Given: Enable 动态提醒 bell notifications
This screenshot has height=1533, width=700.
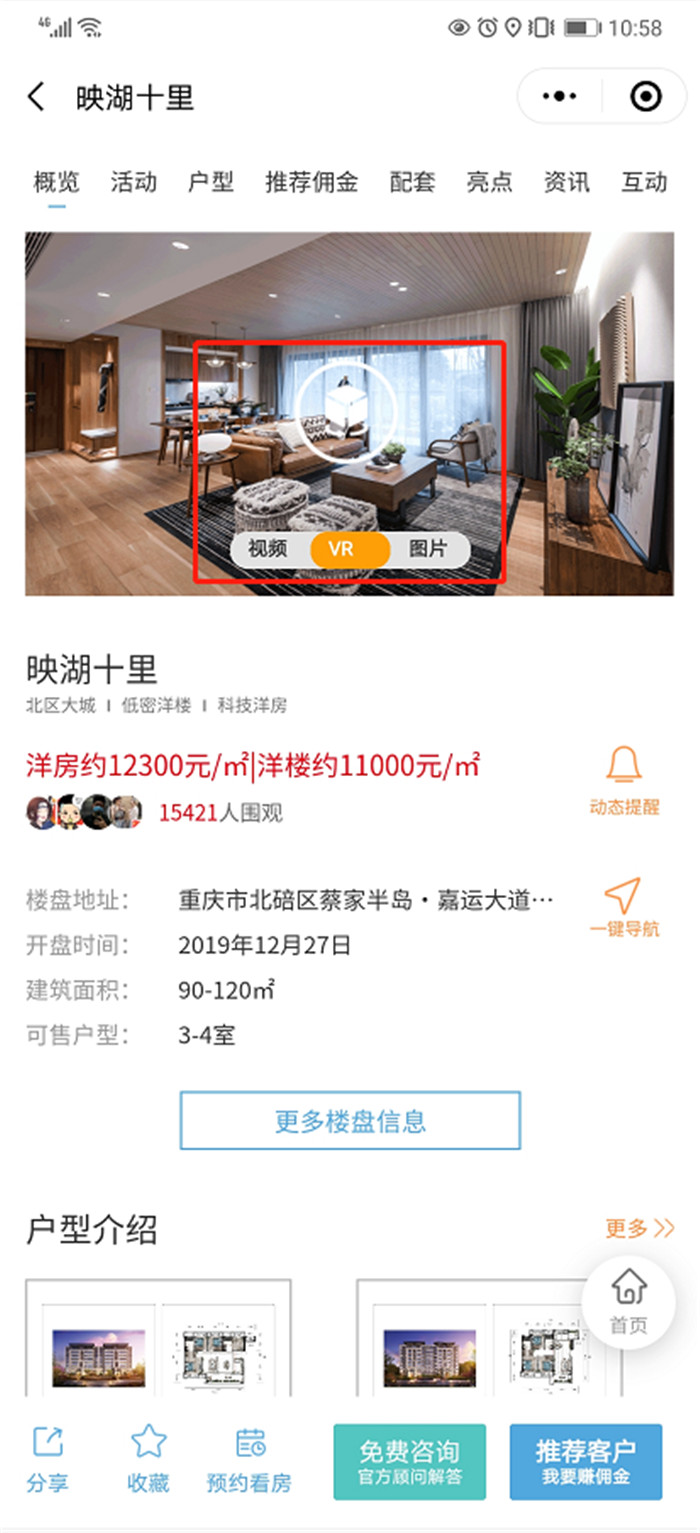Looking at the screenshot, I should coord(624,780).
